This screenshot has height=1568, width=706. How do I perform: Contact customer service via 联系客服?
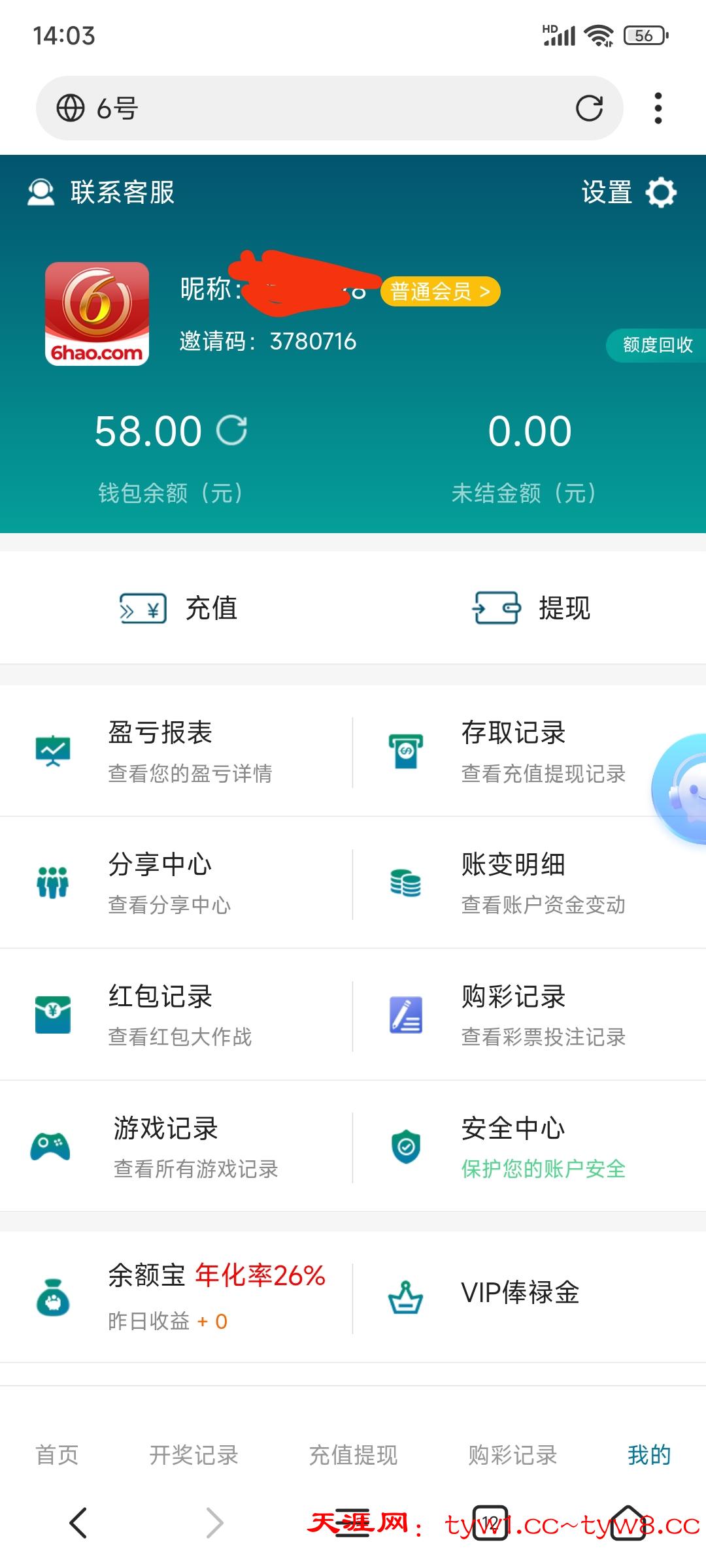coord(101,193)
